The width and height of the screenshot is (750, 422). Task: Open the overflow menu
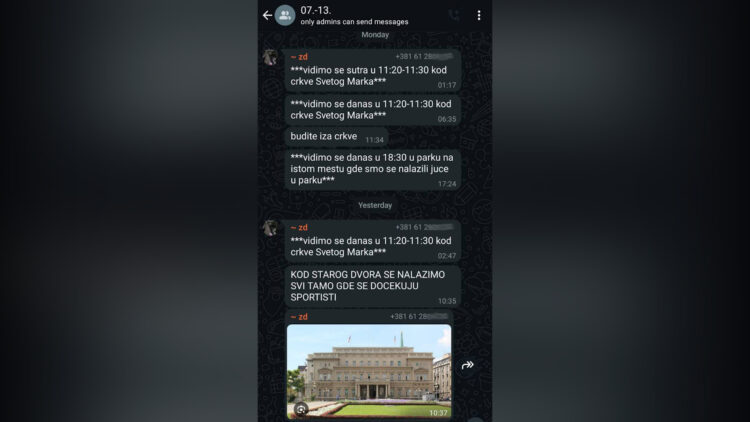[x=479, y=15]
